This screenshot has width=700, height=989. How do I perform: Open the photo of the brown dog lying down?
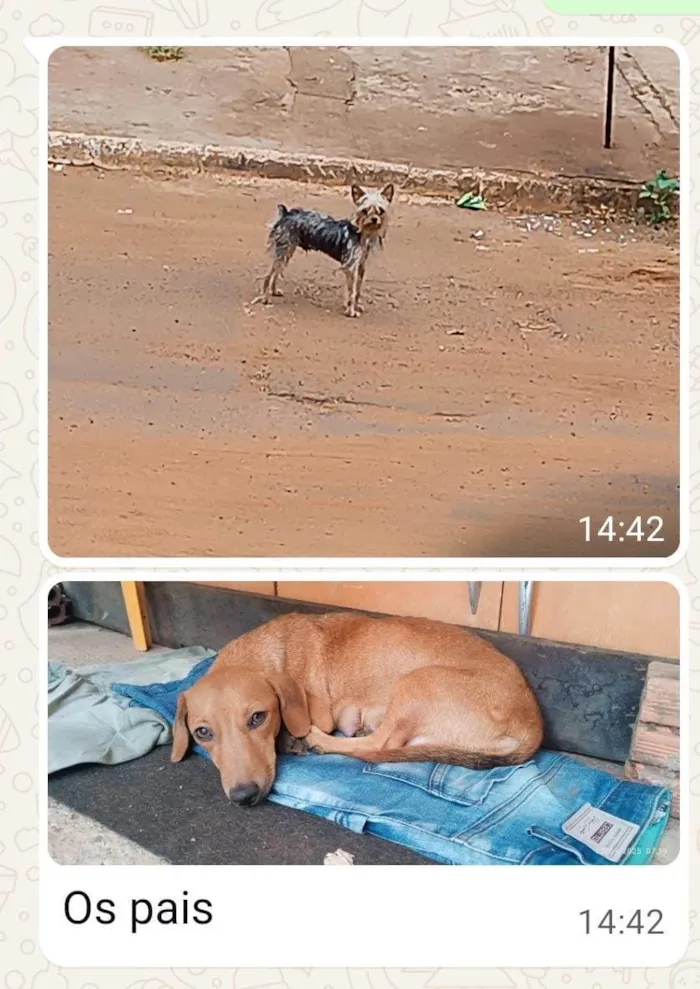point(363,722)
